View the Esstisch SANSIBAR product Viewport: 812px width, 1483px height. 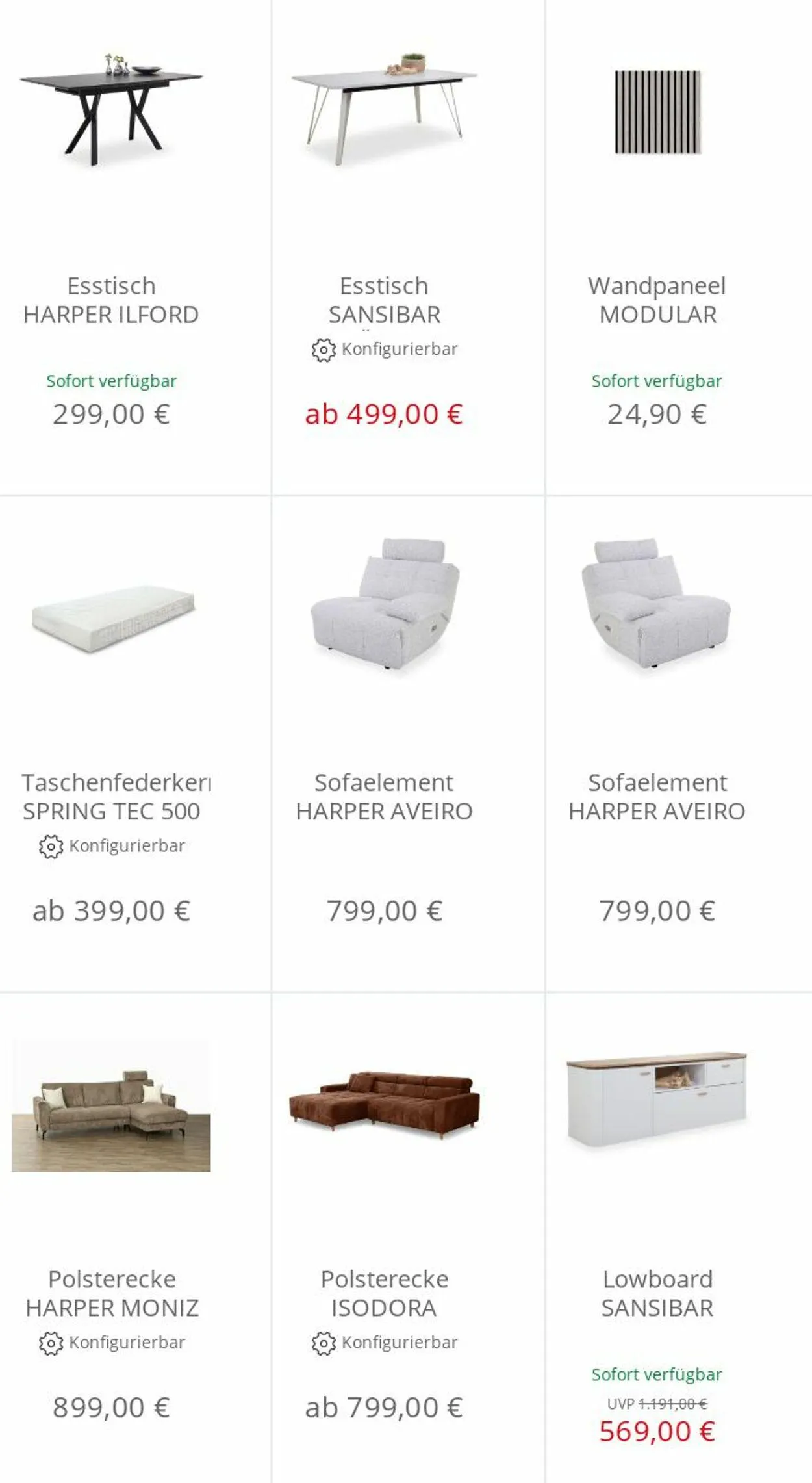pos(408,247)
